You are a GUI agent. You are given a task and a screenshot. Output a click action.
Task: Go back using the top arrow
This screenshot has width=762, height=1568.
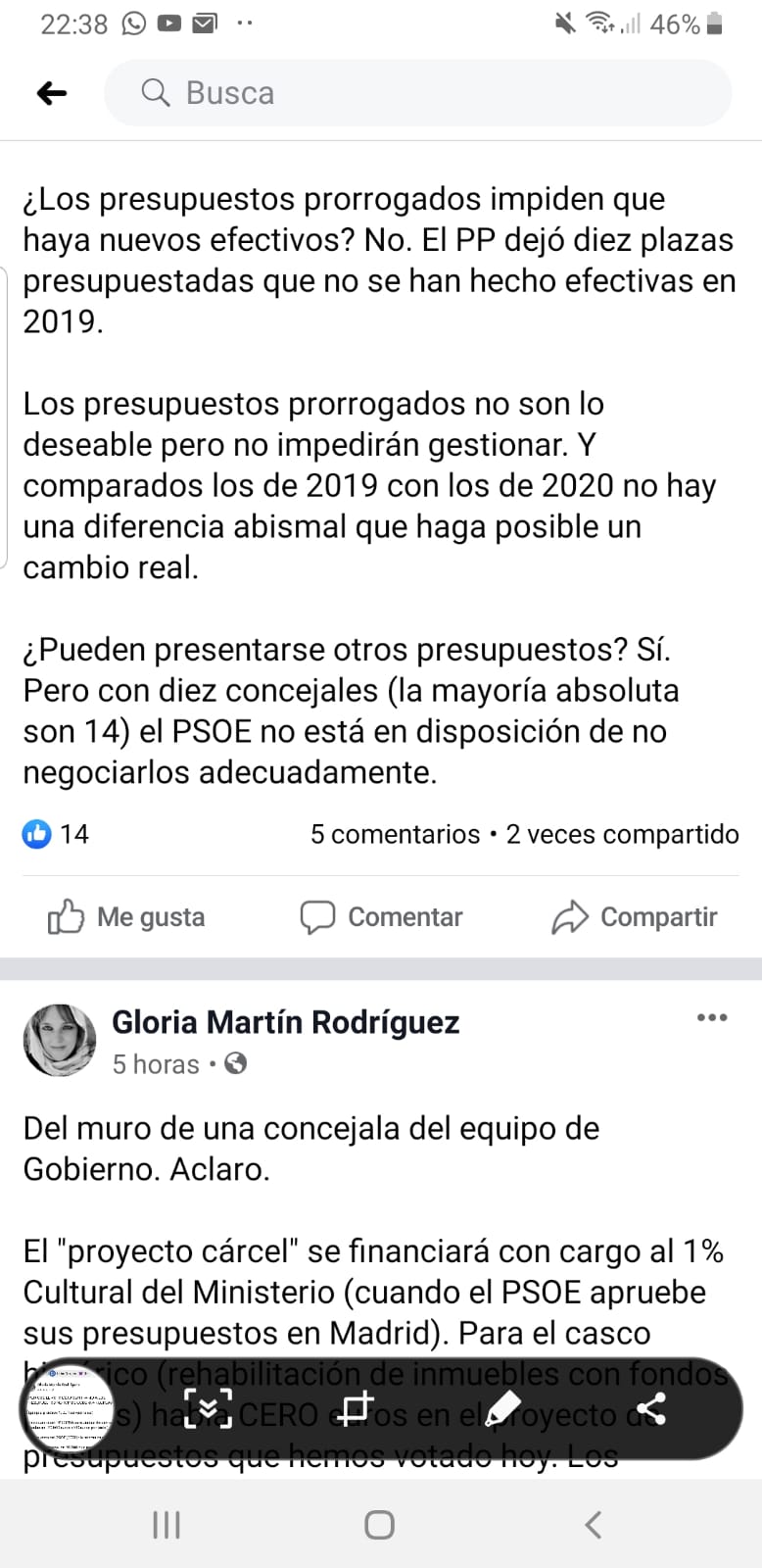(52, 93)
